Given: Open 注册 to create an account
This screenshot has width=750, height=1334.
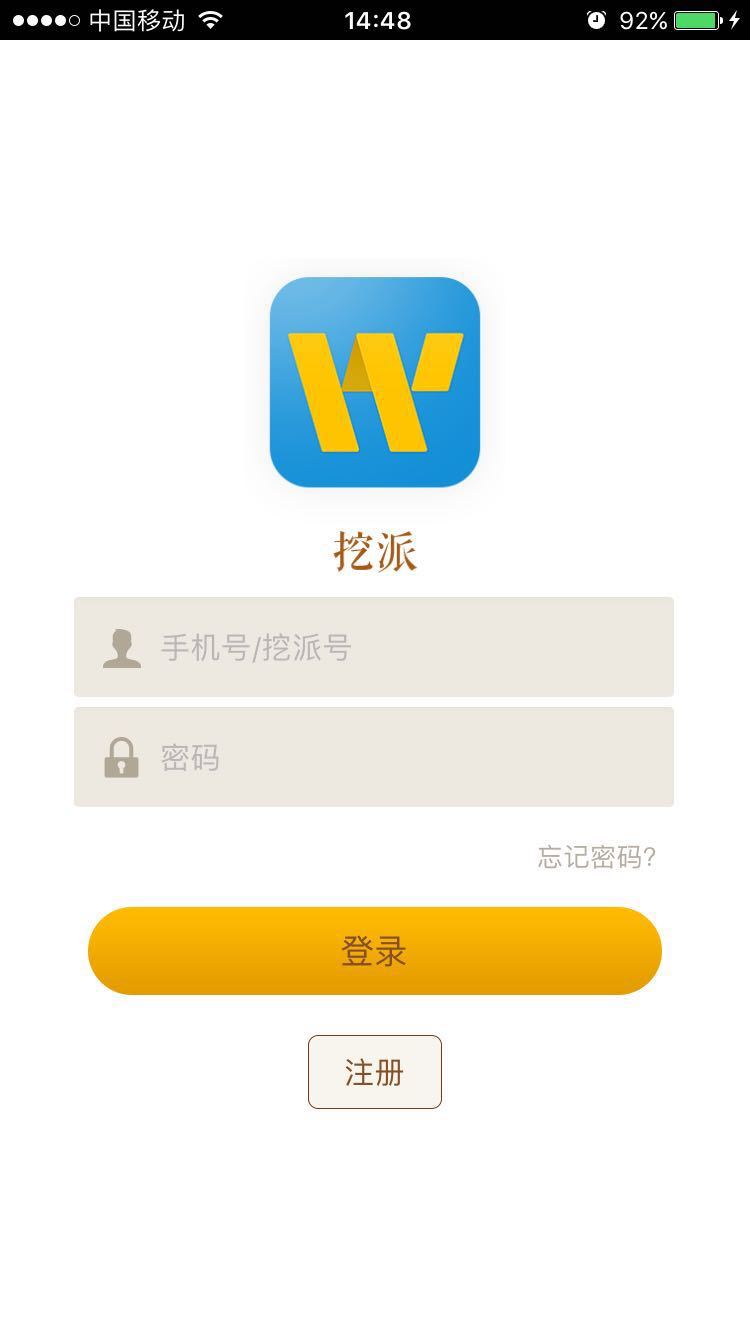Looking at the screenshot, I should (x=374, y=1072).
